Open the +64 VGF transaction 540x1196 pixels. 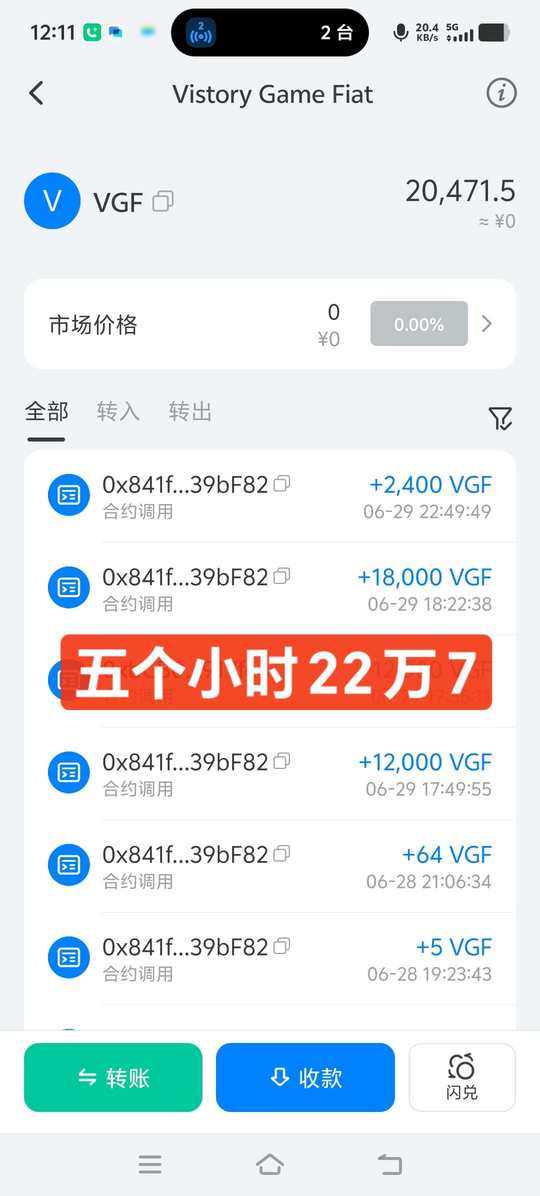(270, 866)
